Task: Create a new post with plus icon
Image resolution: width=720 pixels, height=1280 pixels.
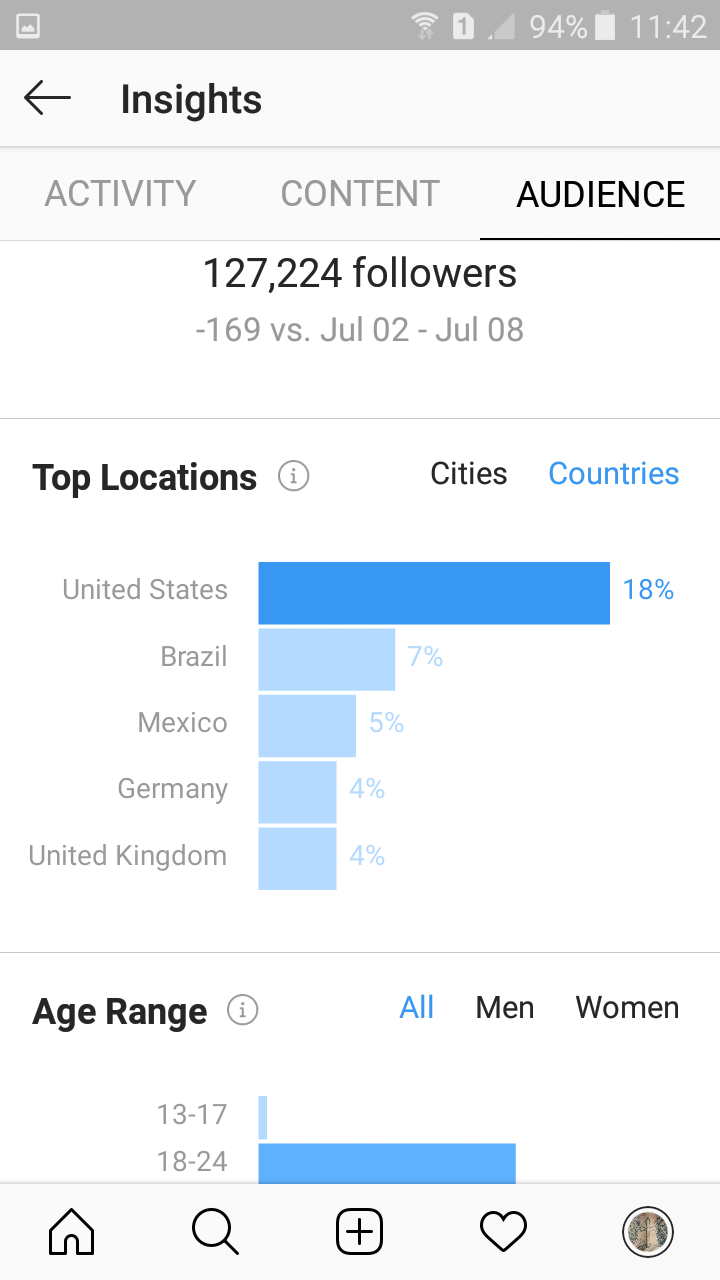Action: click(360, 1231)
